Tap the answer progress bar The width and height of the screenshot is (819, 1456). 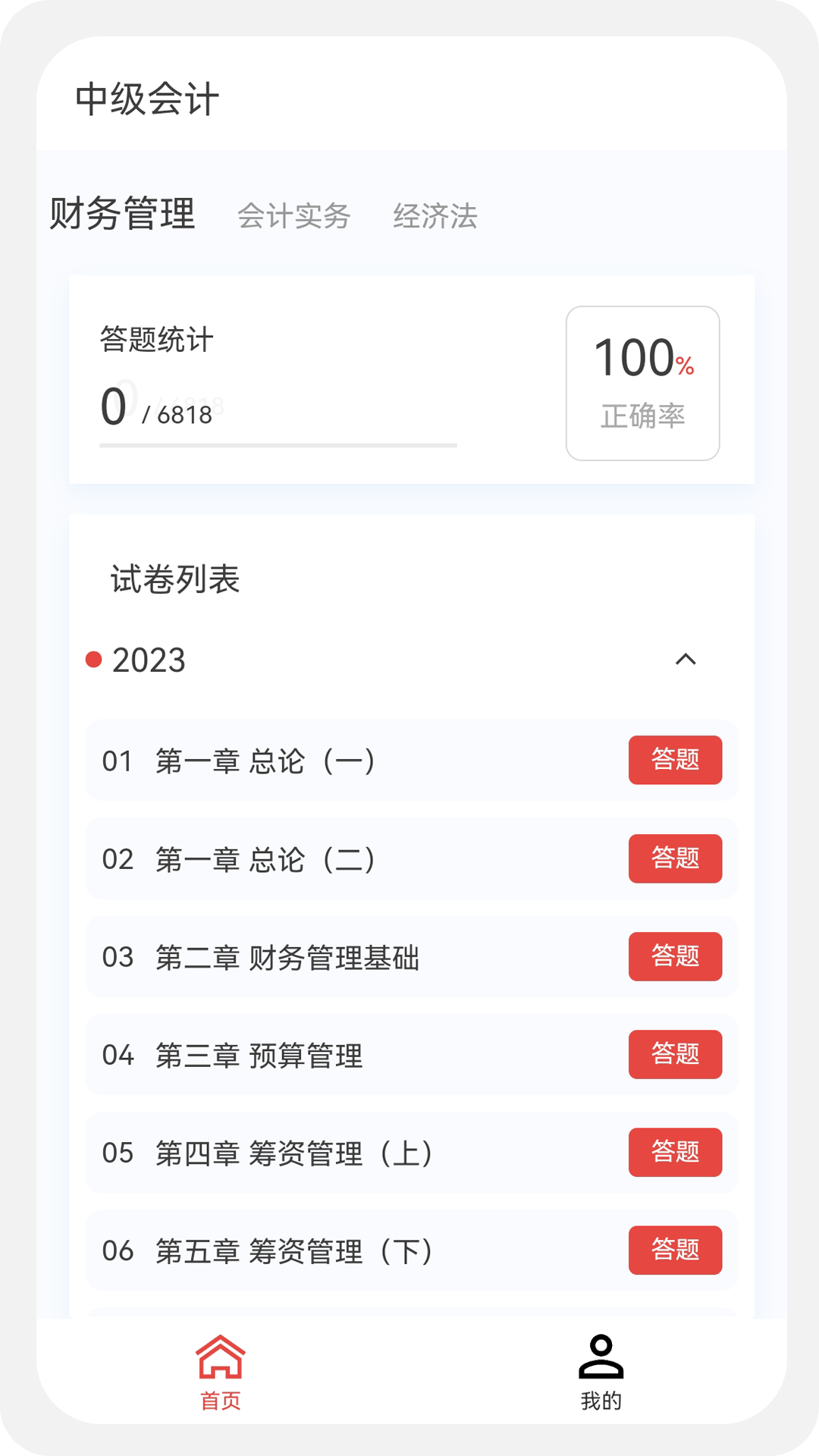278,444
